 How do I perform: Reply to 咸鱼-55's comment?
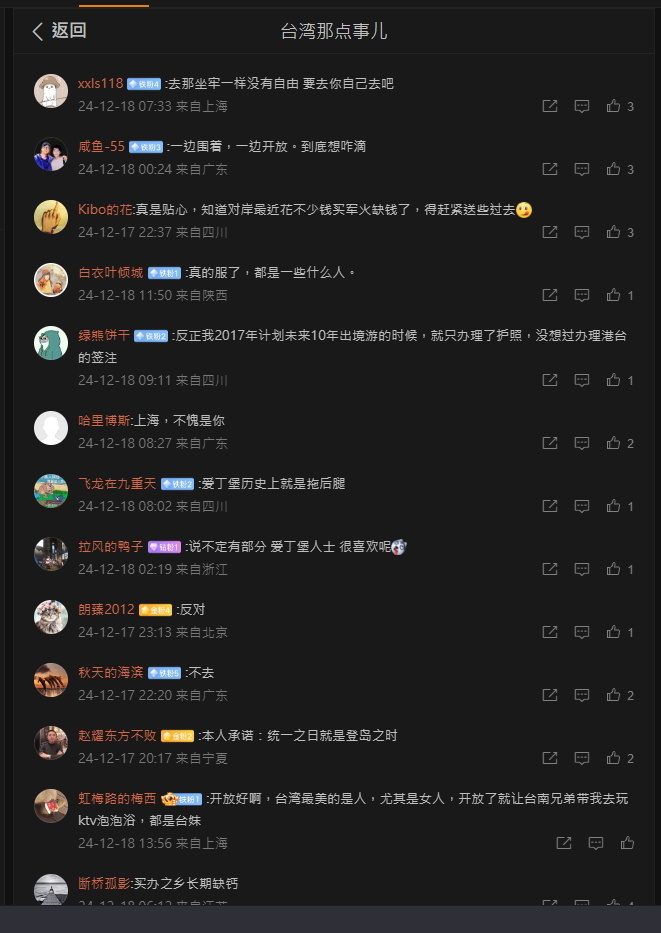581,169
